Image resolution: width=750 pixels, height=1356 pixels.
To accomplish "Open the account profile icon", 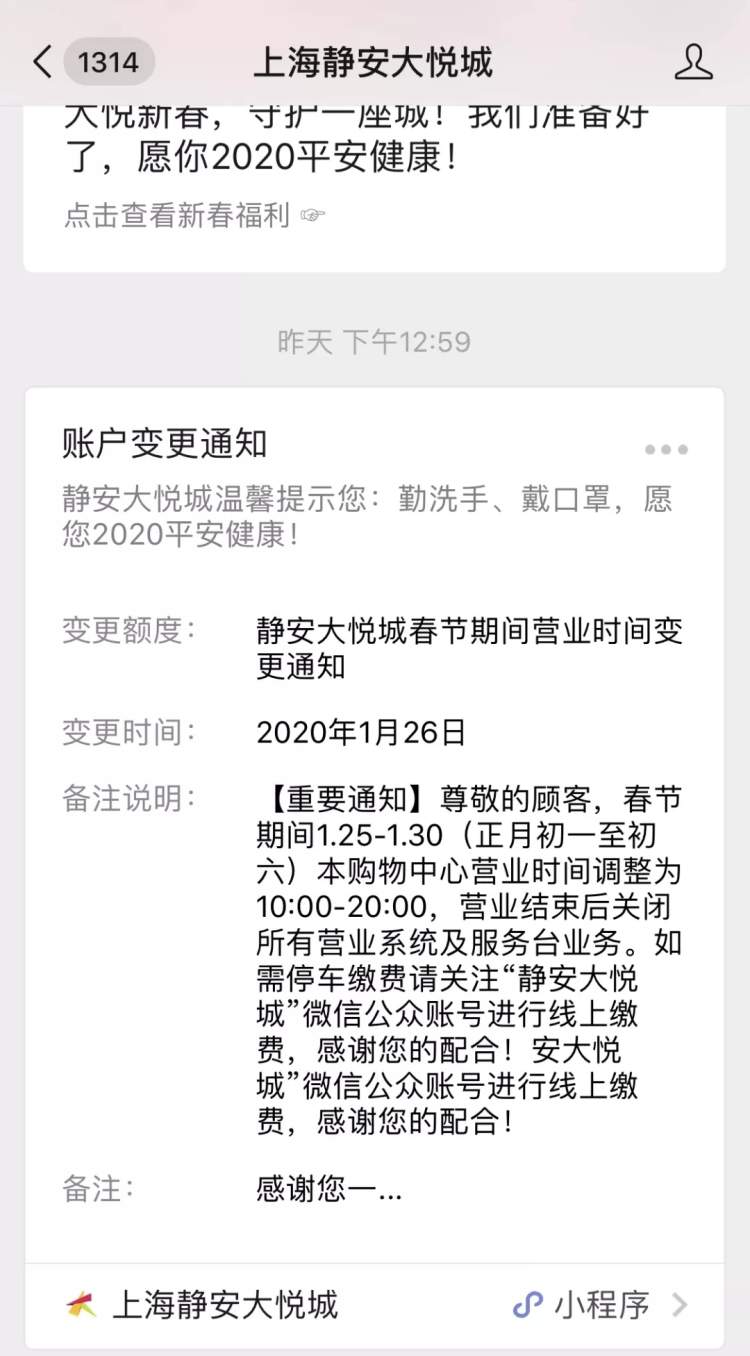I will 693,62.
